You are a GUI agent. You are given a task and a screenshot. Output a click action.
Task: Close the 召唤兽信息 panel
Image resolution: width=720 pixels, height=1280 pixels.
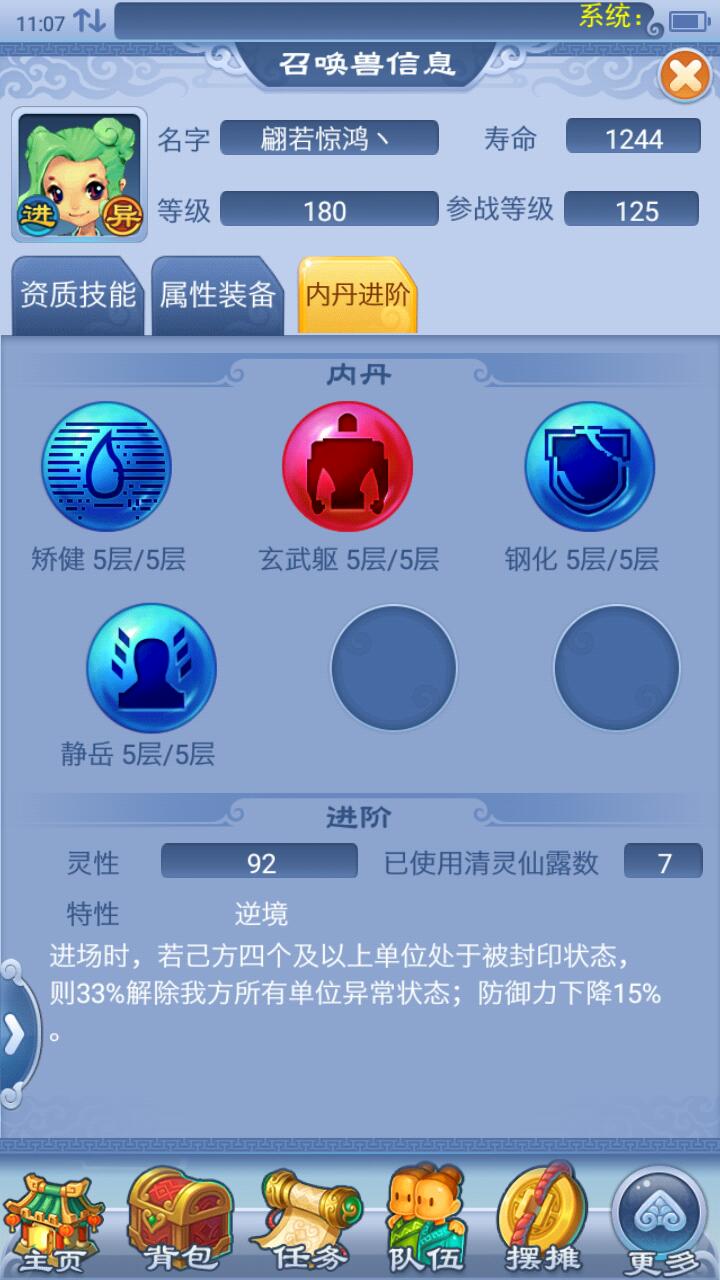[x=685, y=76]
